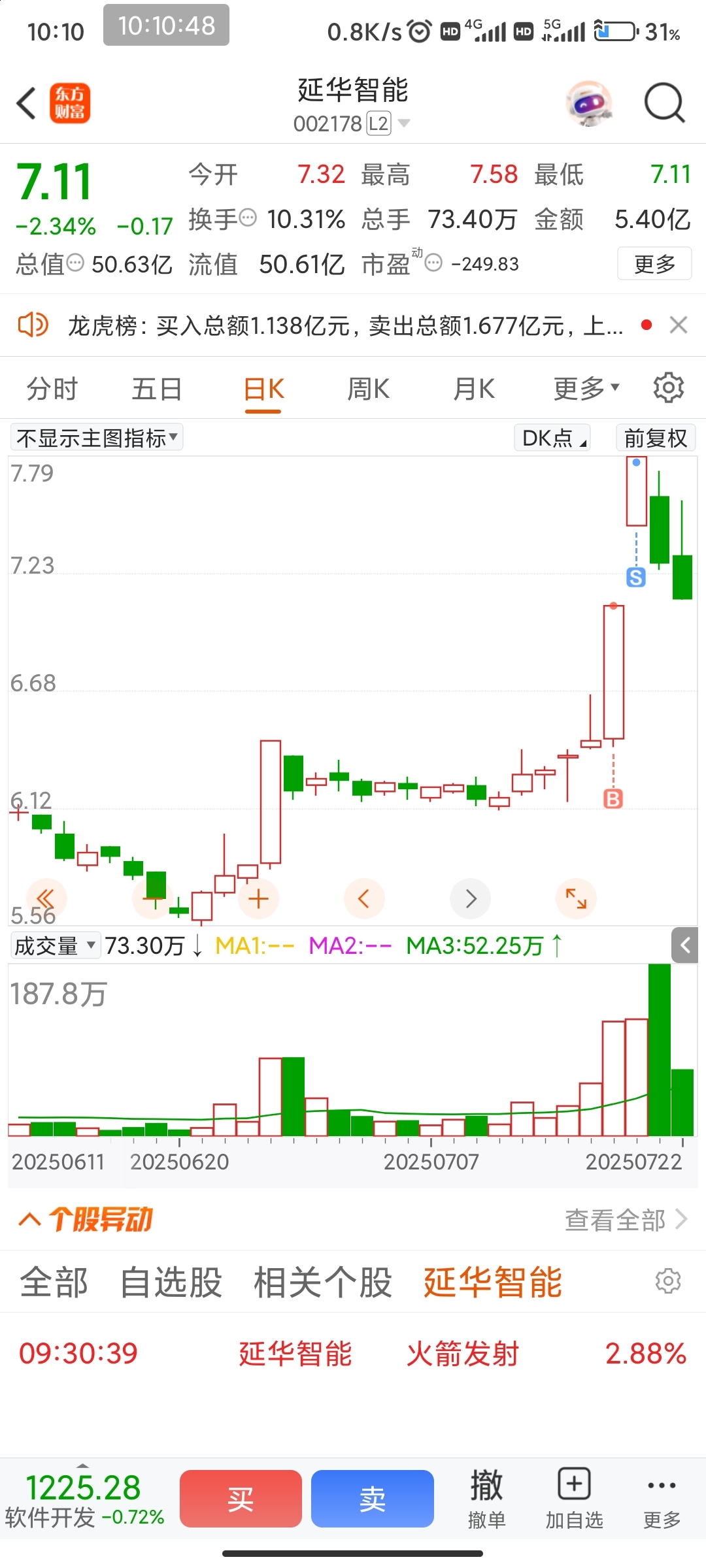
Task: Open the 更多 chart period dropdown
Action: (x=586, y=389)
